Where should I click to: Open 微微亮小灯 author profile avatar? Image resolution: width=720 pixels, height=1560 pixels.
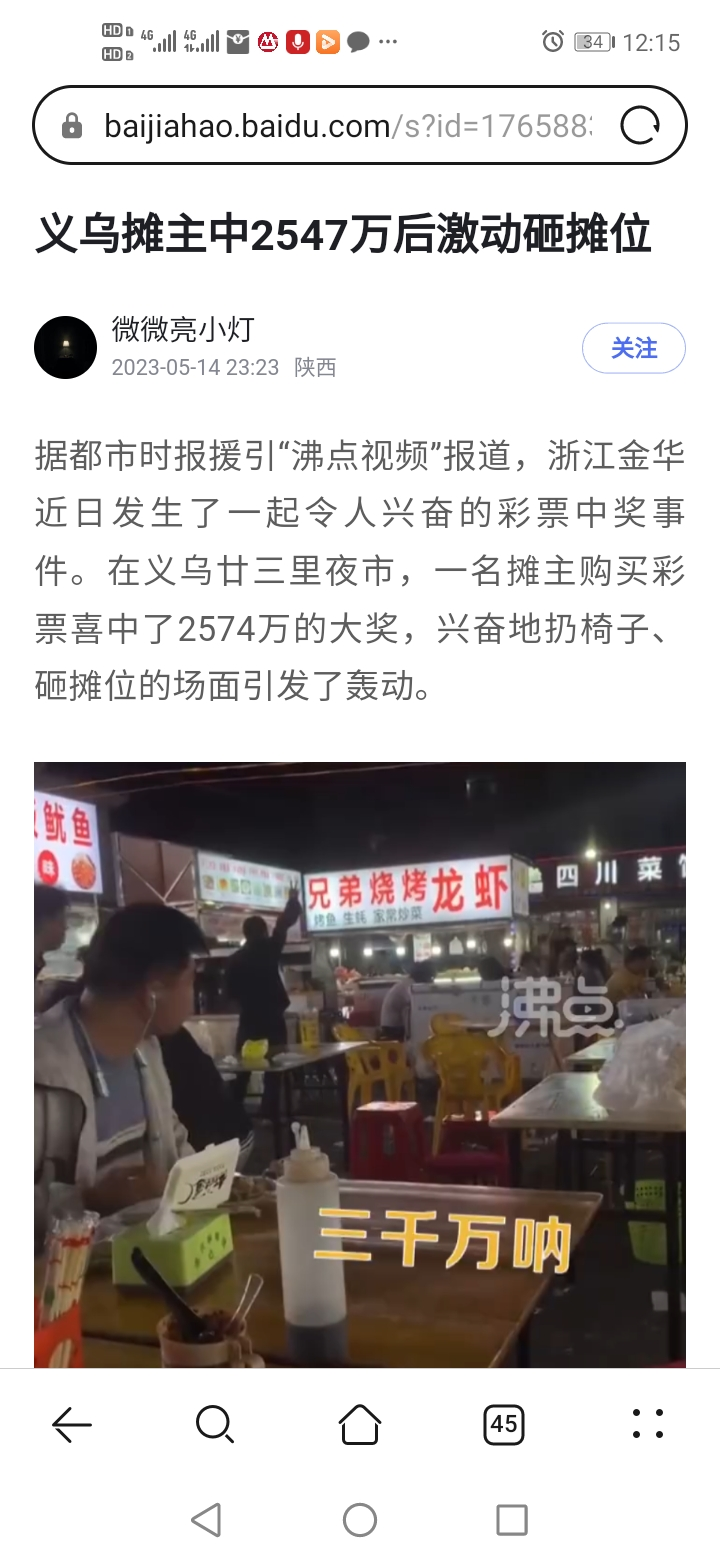coord(65,347)
